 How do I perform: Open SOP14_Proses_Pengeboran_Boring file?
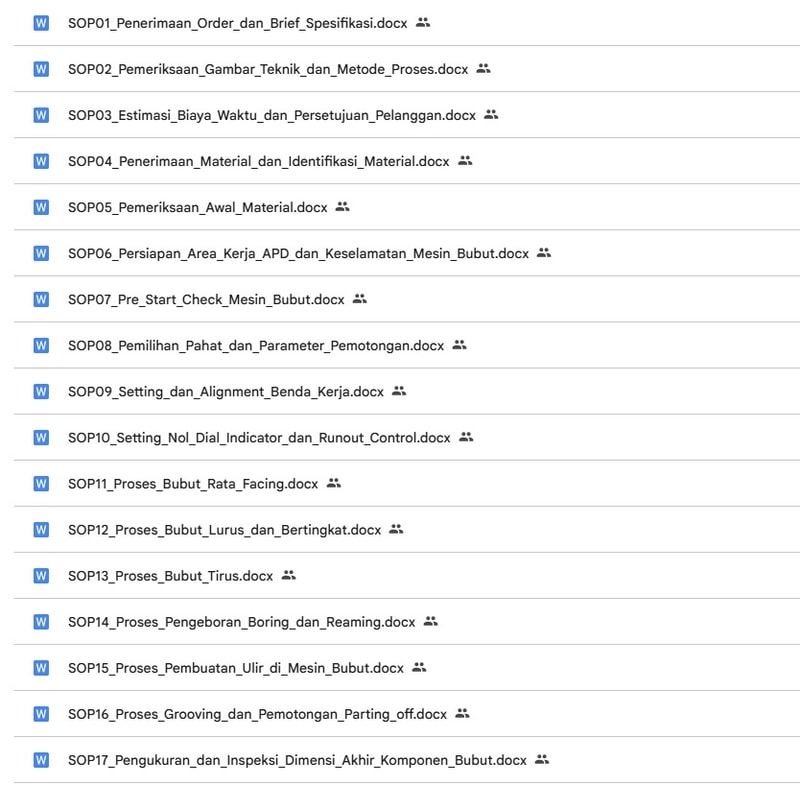pos(241,621)
